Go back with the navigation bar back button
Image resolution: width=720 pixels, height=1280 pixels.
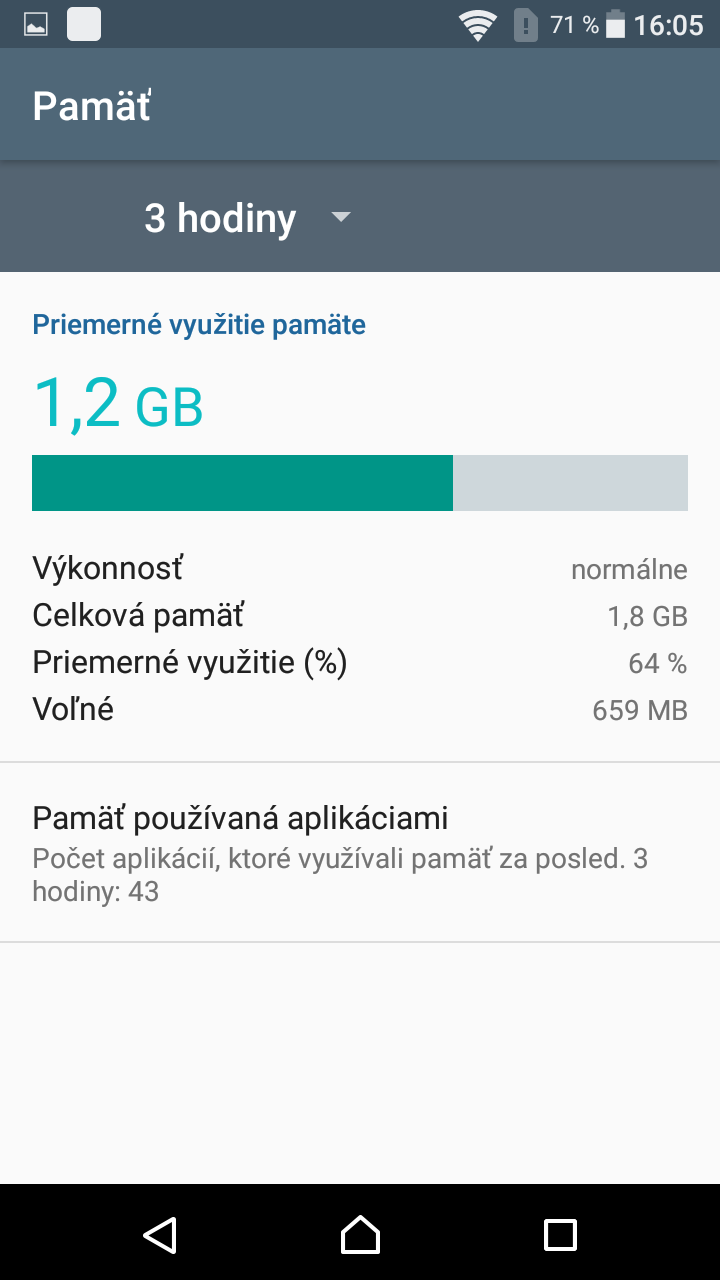point(160,1235)
